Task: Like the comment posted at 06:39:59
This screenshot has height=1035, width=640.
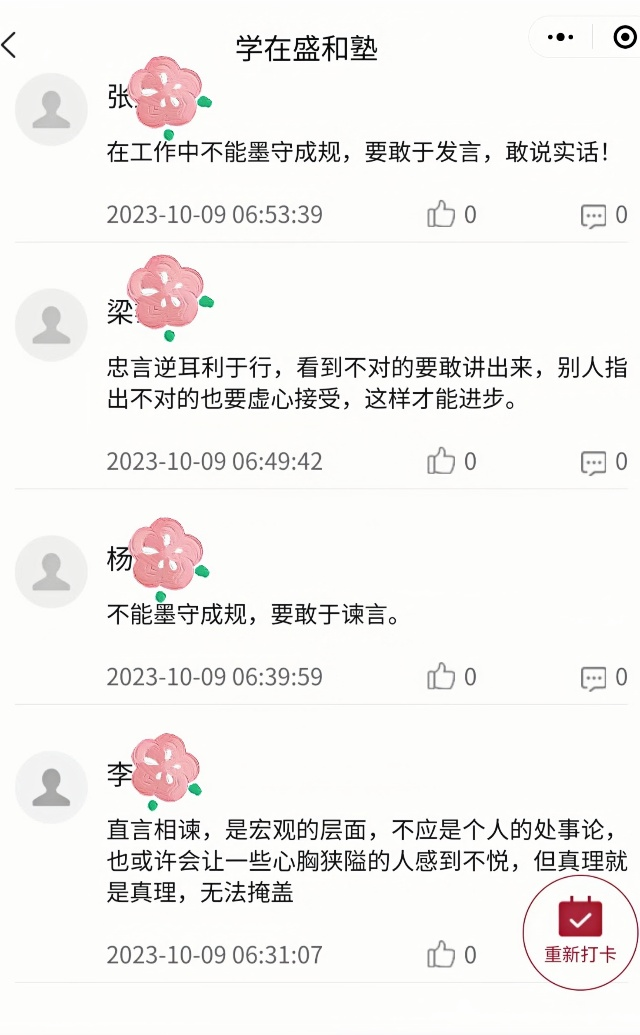Action: tap(441, 677)
